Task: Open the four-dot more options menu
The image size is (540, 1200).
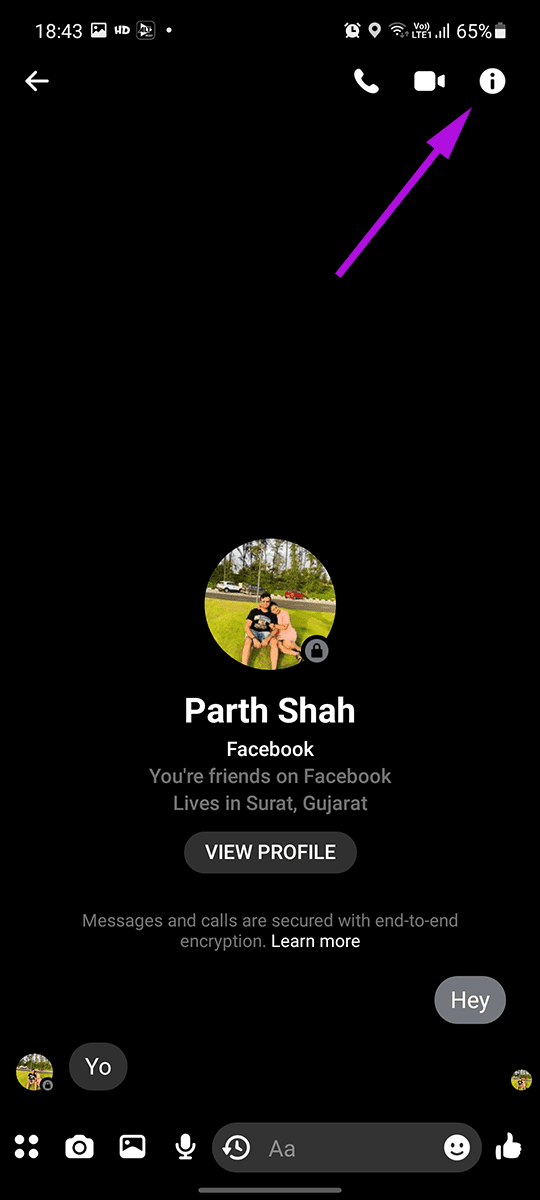Action: (x=27, y=1146)
